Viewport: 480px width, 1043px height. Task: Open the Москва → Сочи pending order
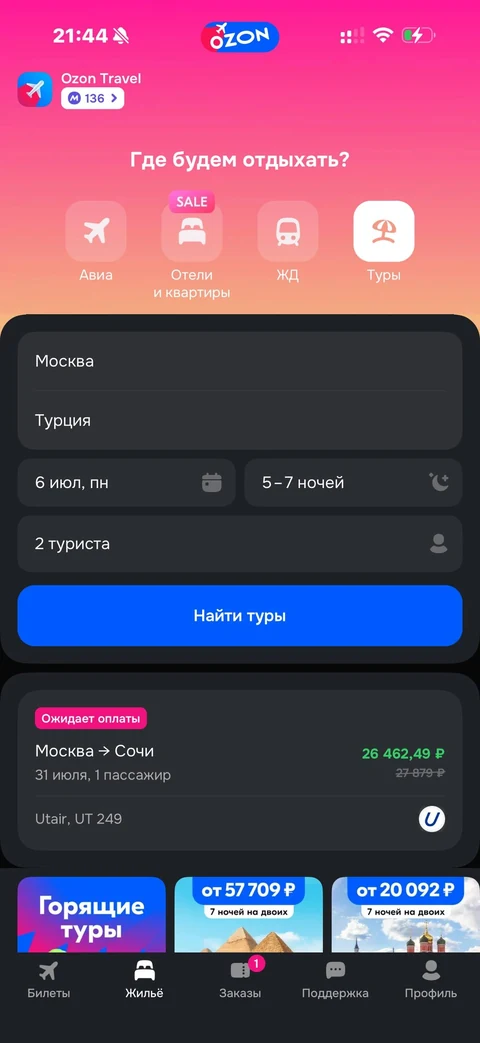point(240,770)
